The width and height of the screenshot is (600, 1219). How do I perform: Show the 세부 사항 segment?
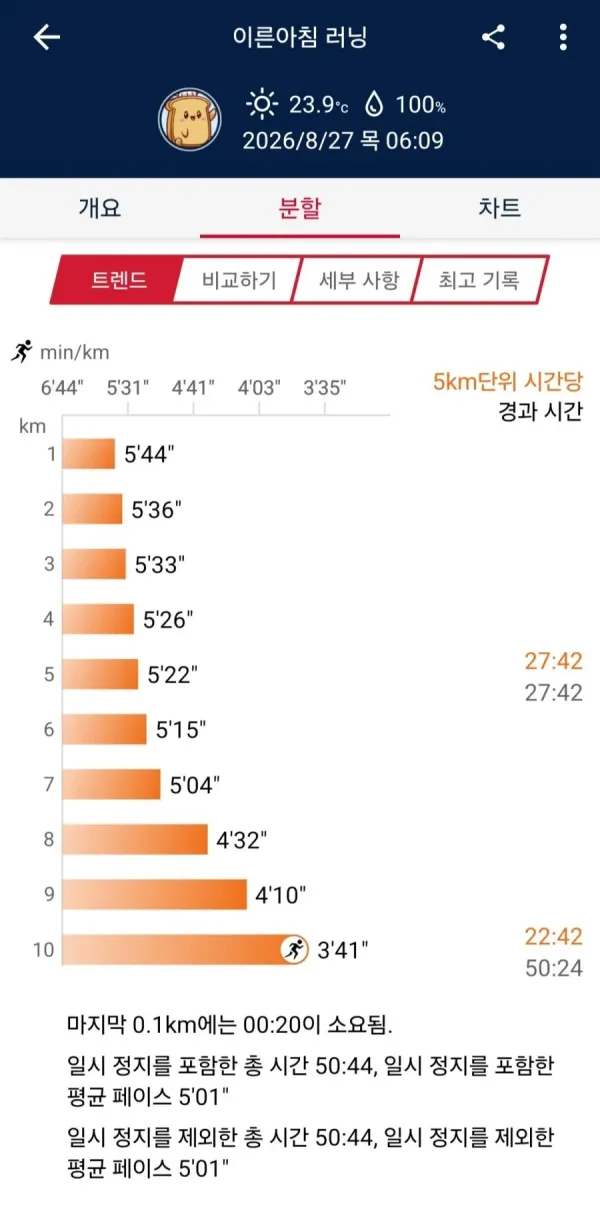(x=358, y=279)
